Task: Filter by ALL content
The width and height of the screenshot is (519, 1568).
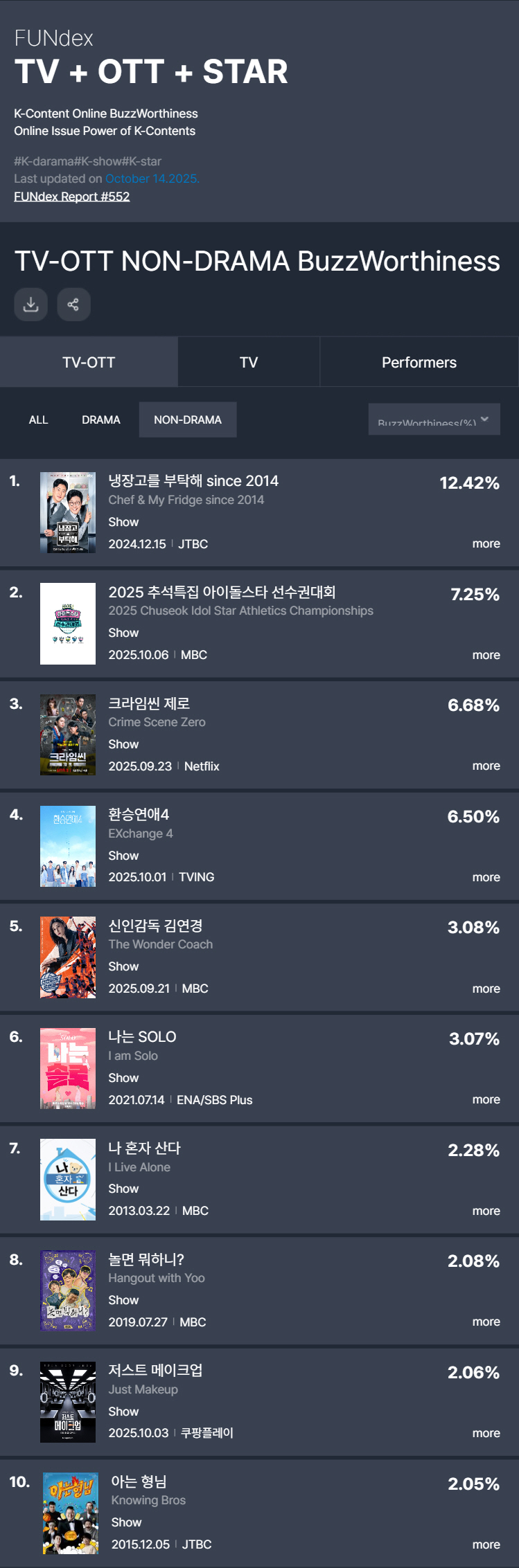Action: 39,420
